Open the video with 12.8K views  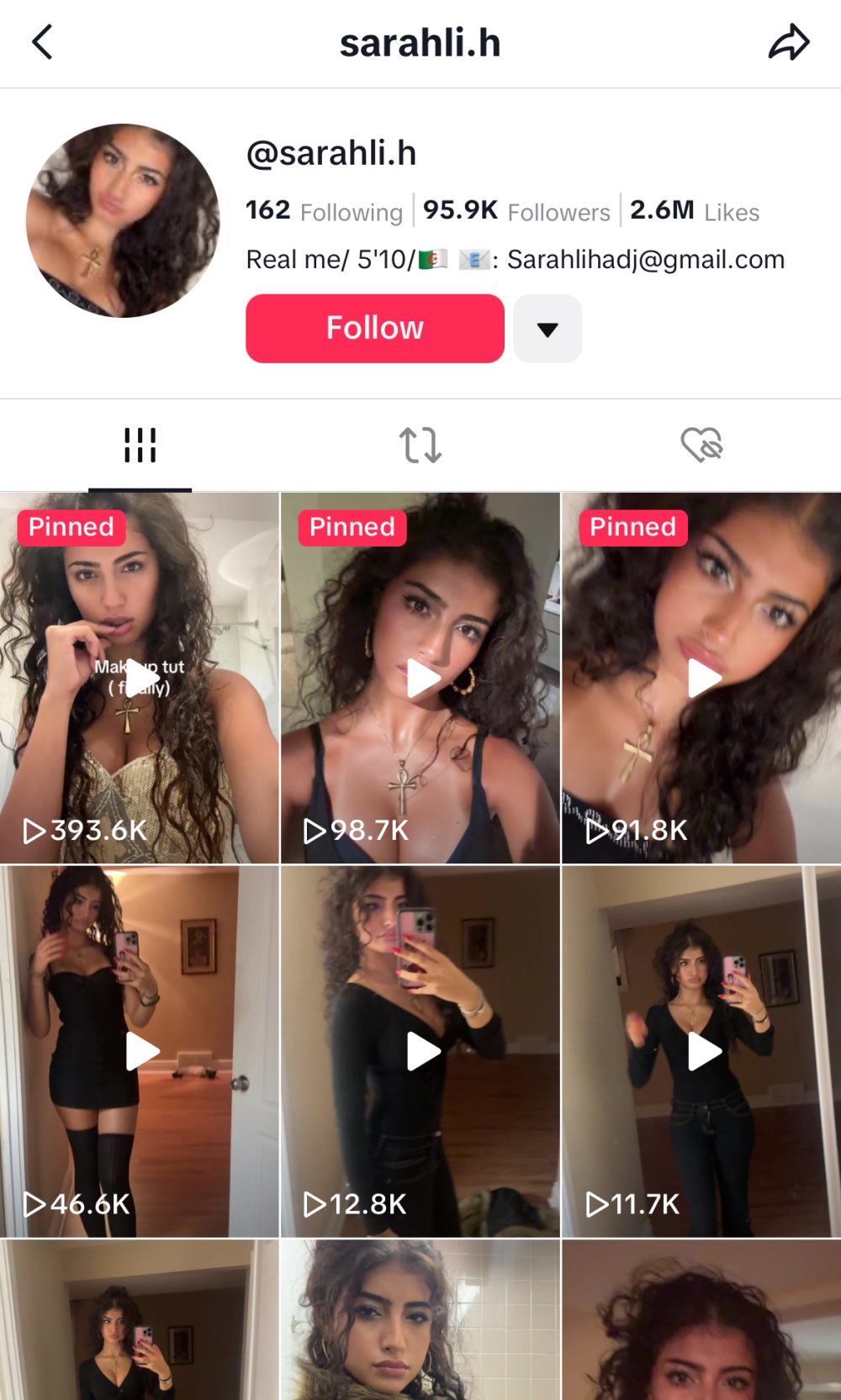420,1051
